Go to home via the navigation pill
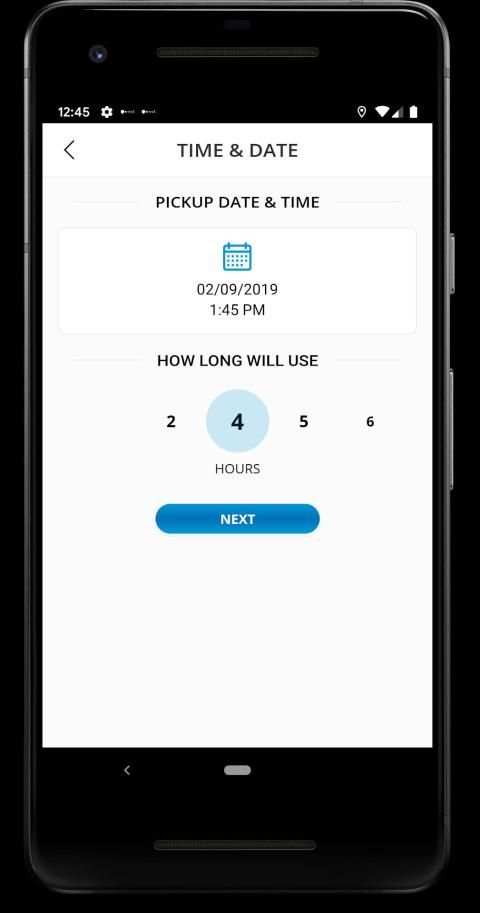 238,770
